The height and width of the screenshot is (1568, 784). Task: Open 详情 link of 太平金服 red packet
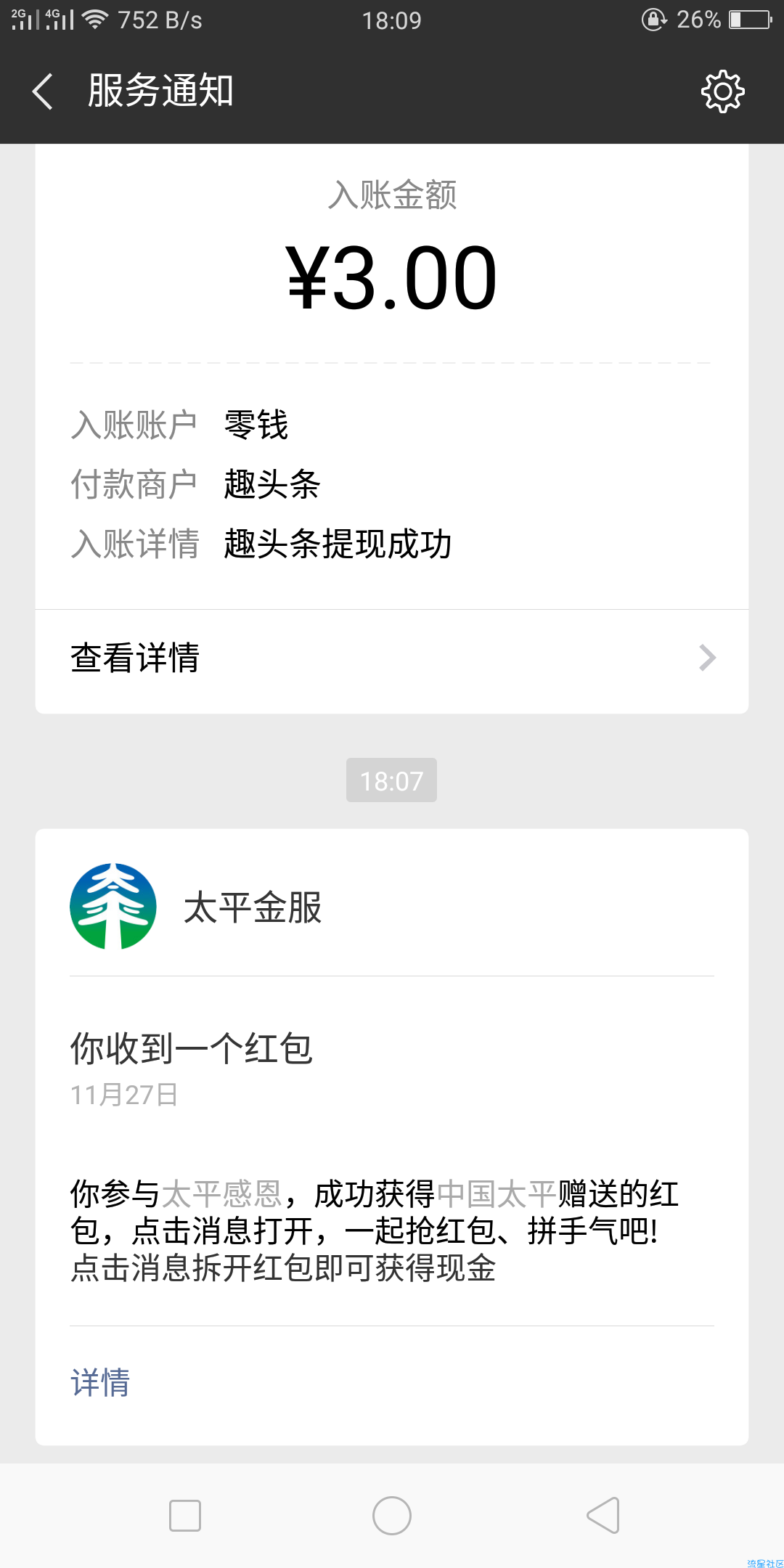(x=100, y=1382)
